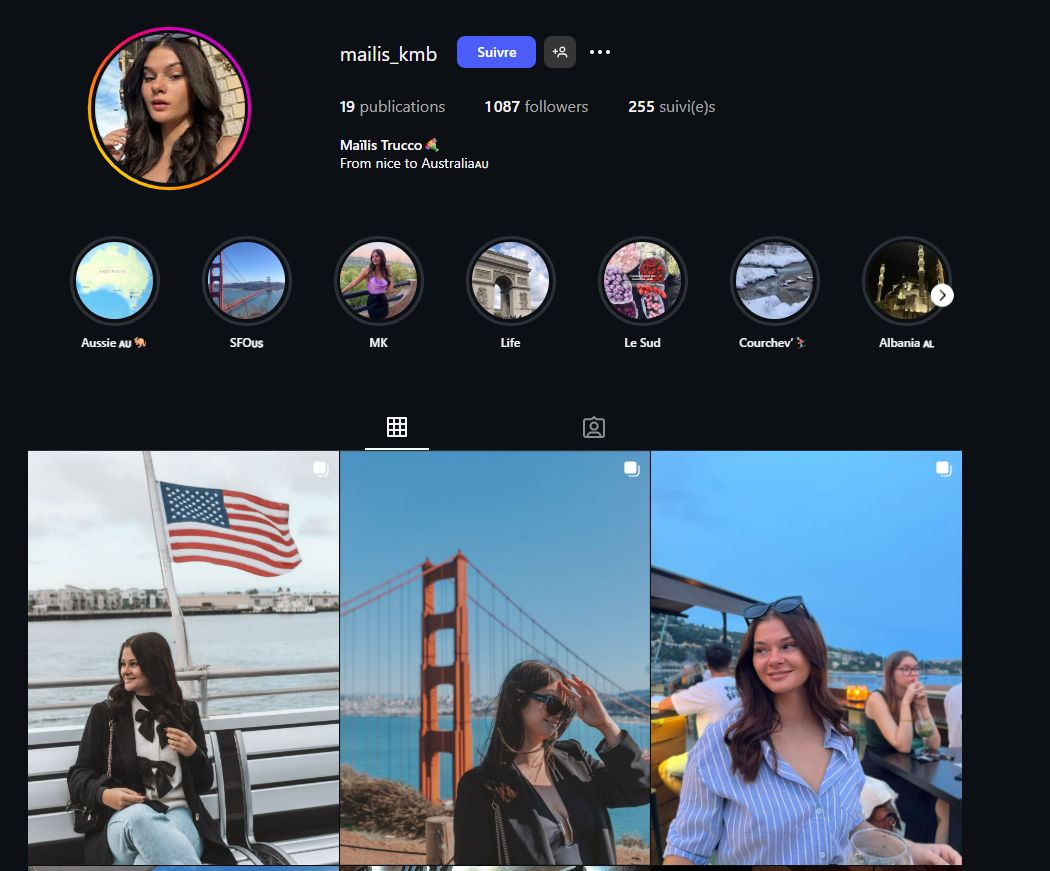The width and height of the screenshot is (1050, 871).
Task: Open the post with the American flag
Action: point(183,657)
